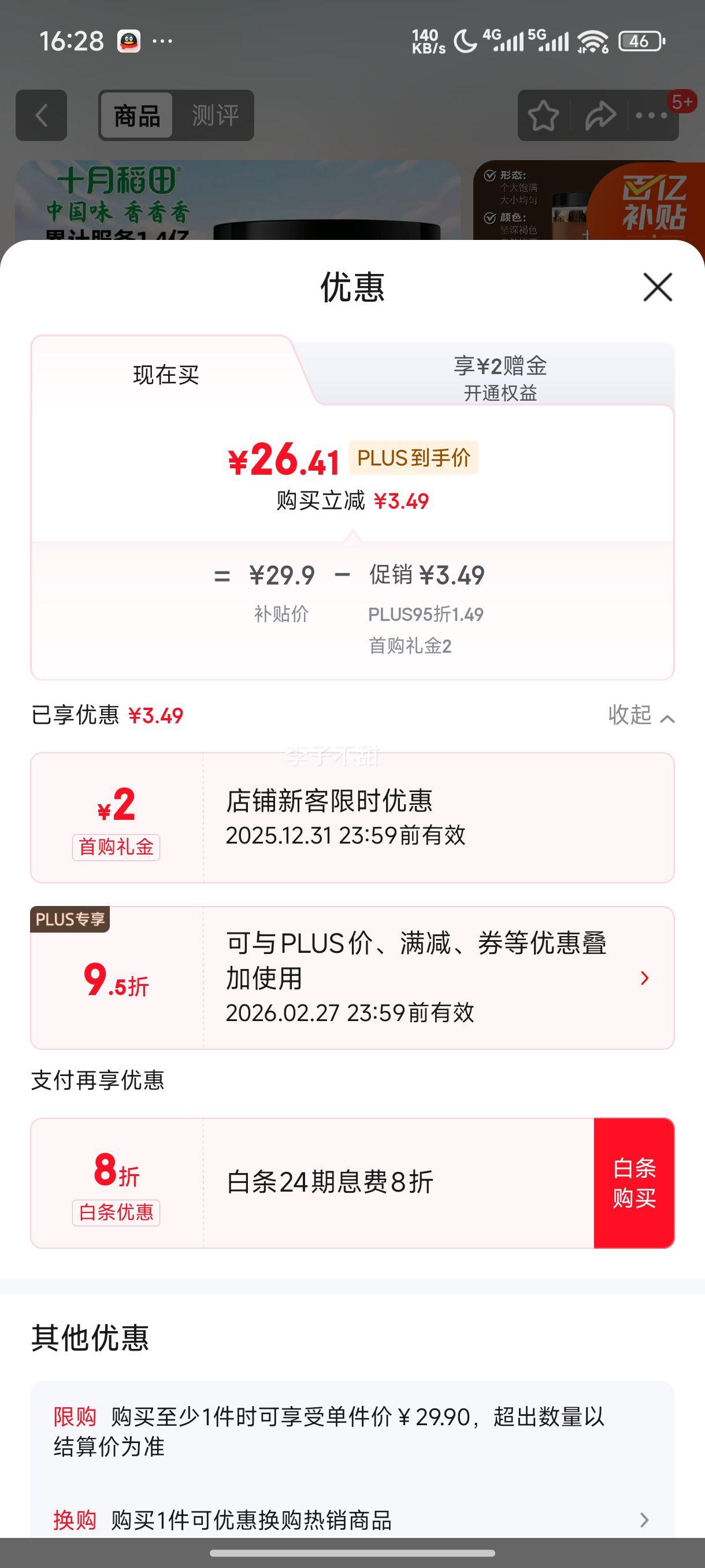Close the 优惠 popup with the X
Viewport: 705px width, 1568px height.
click(x=657, y=287)
